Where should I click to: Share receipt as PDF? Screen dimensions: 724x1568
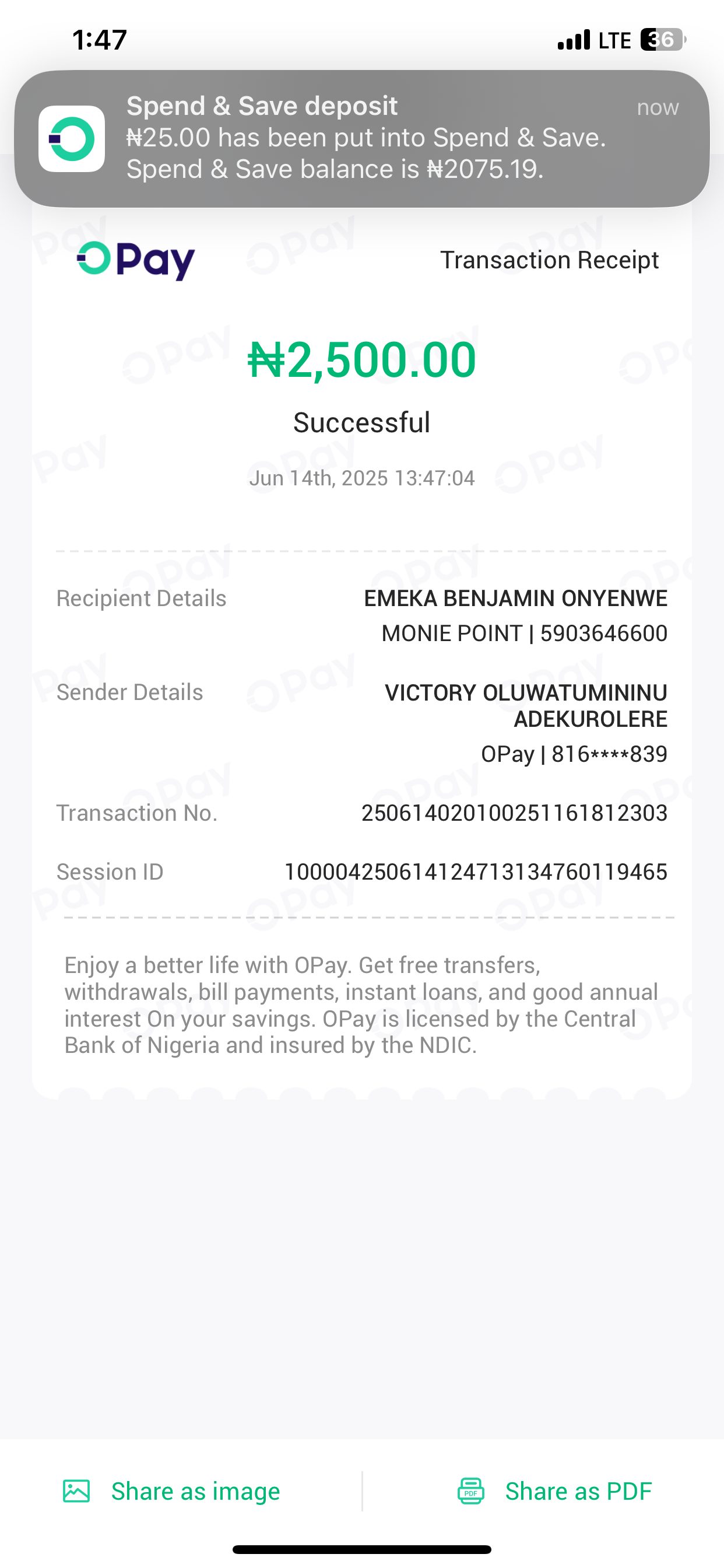click(x=554, y=1492)
